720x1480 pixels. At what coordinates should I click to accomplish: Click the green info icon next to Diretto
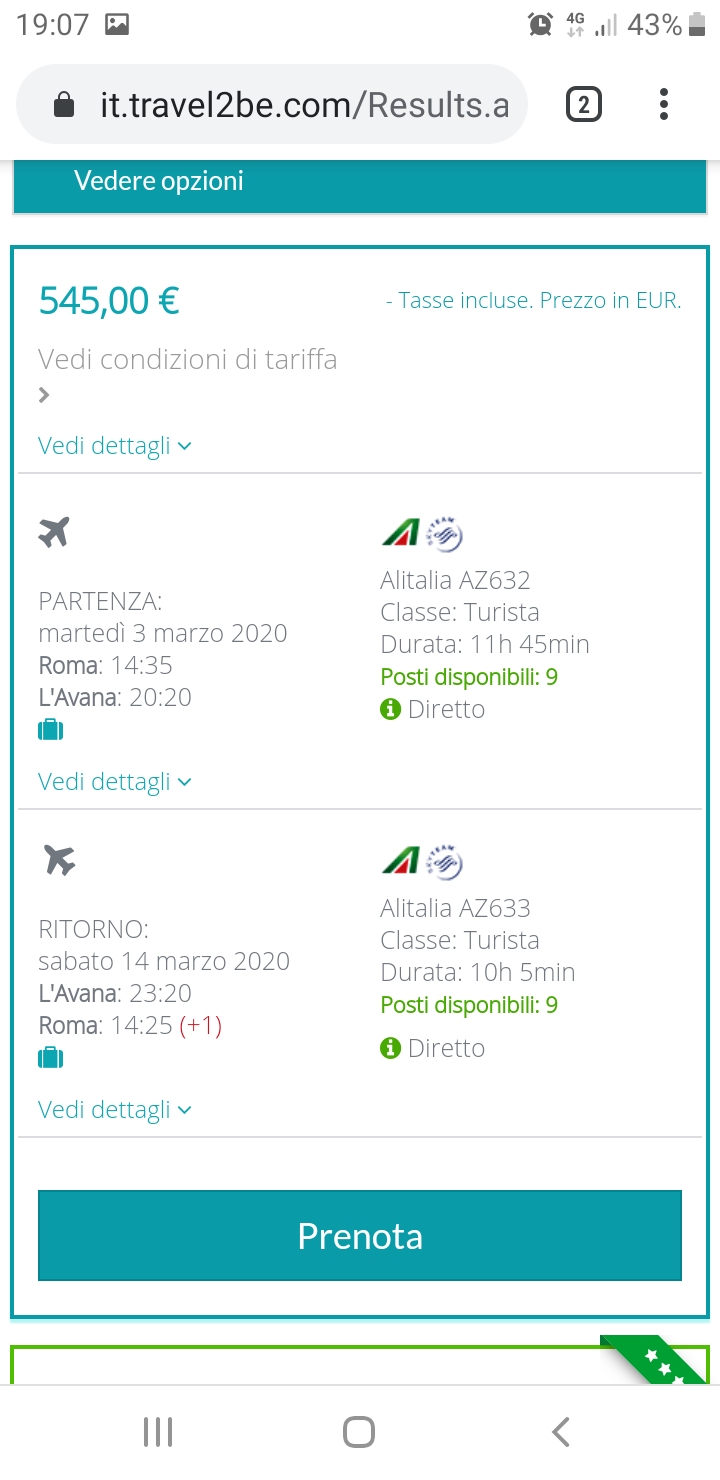tap(390, 708)
